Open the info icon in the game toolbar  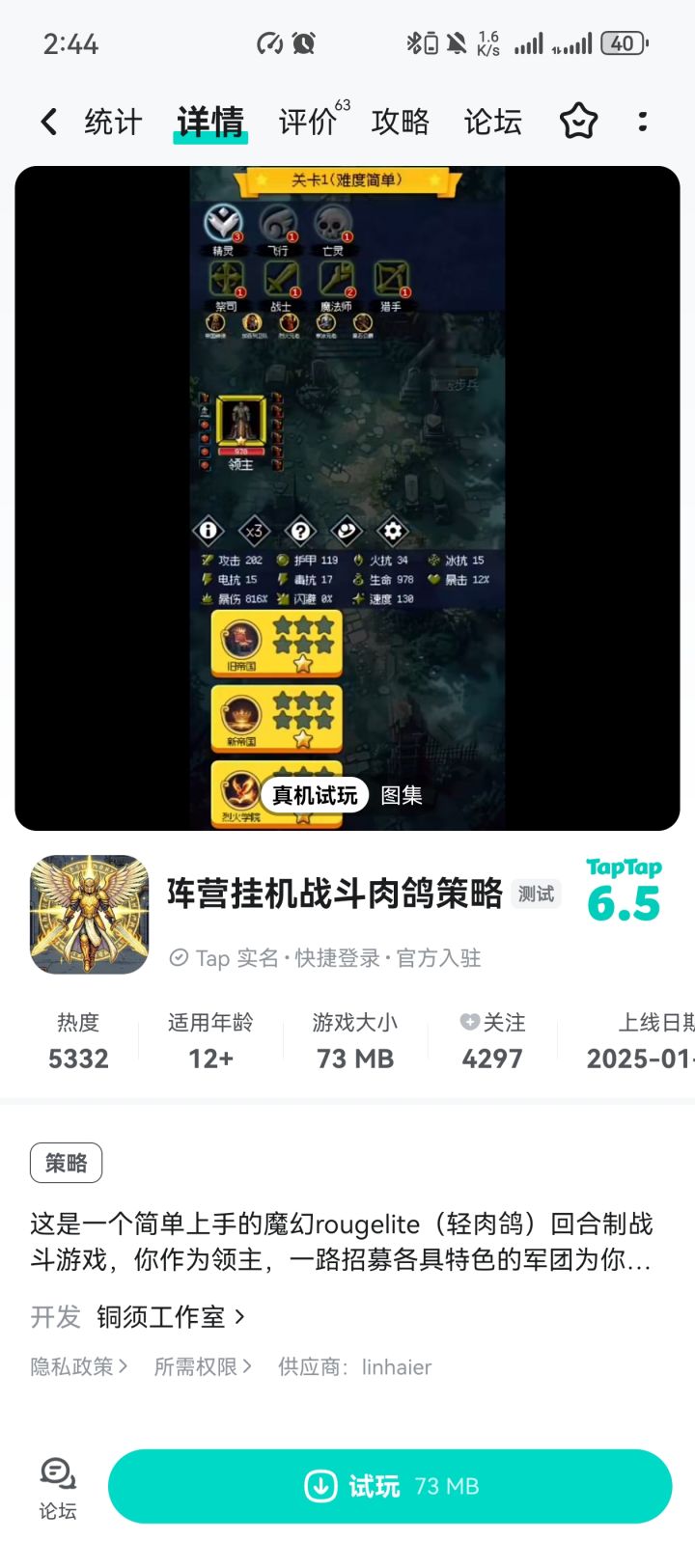pyautogui.click(x=208, y=530)
